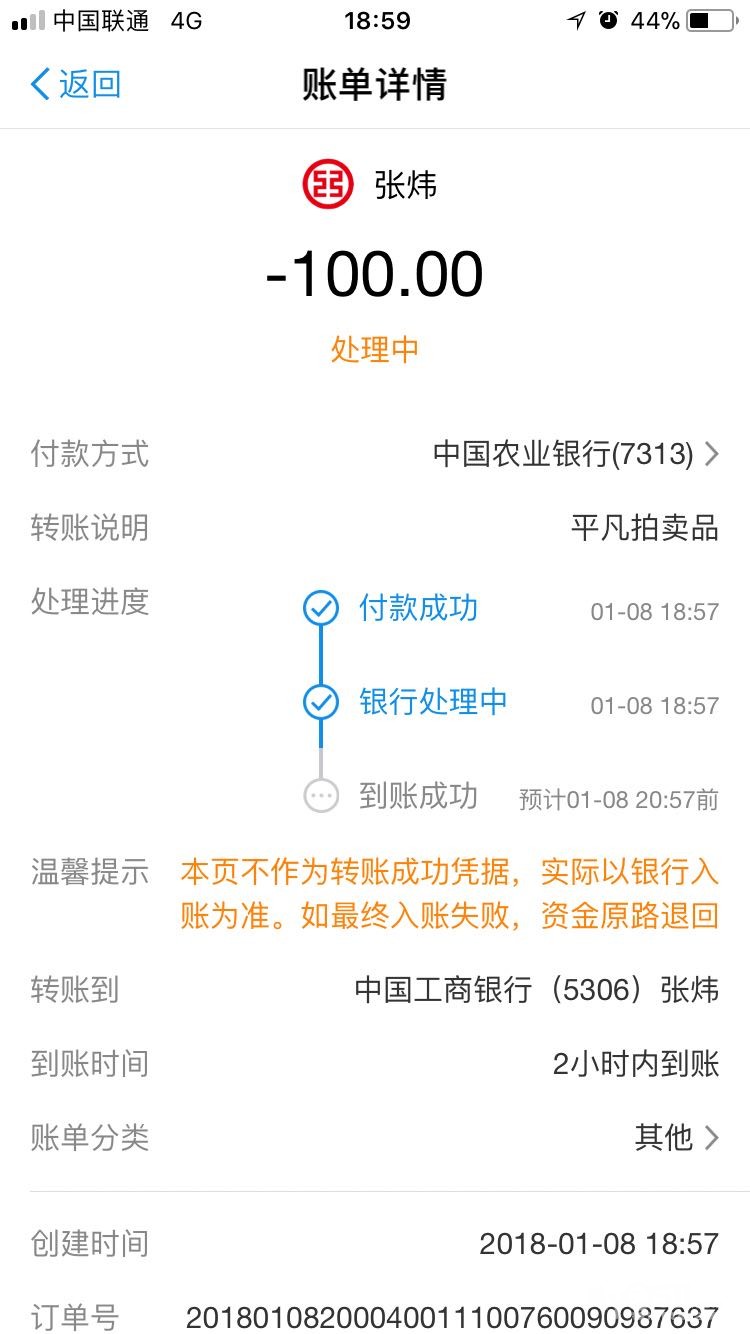Viewport: 750px width, 1334px height.
Task: Open payee 张炜 profile
Action: [372, 185]
